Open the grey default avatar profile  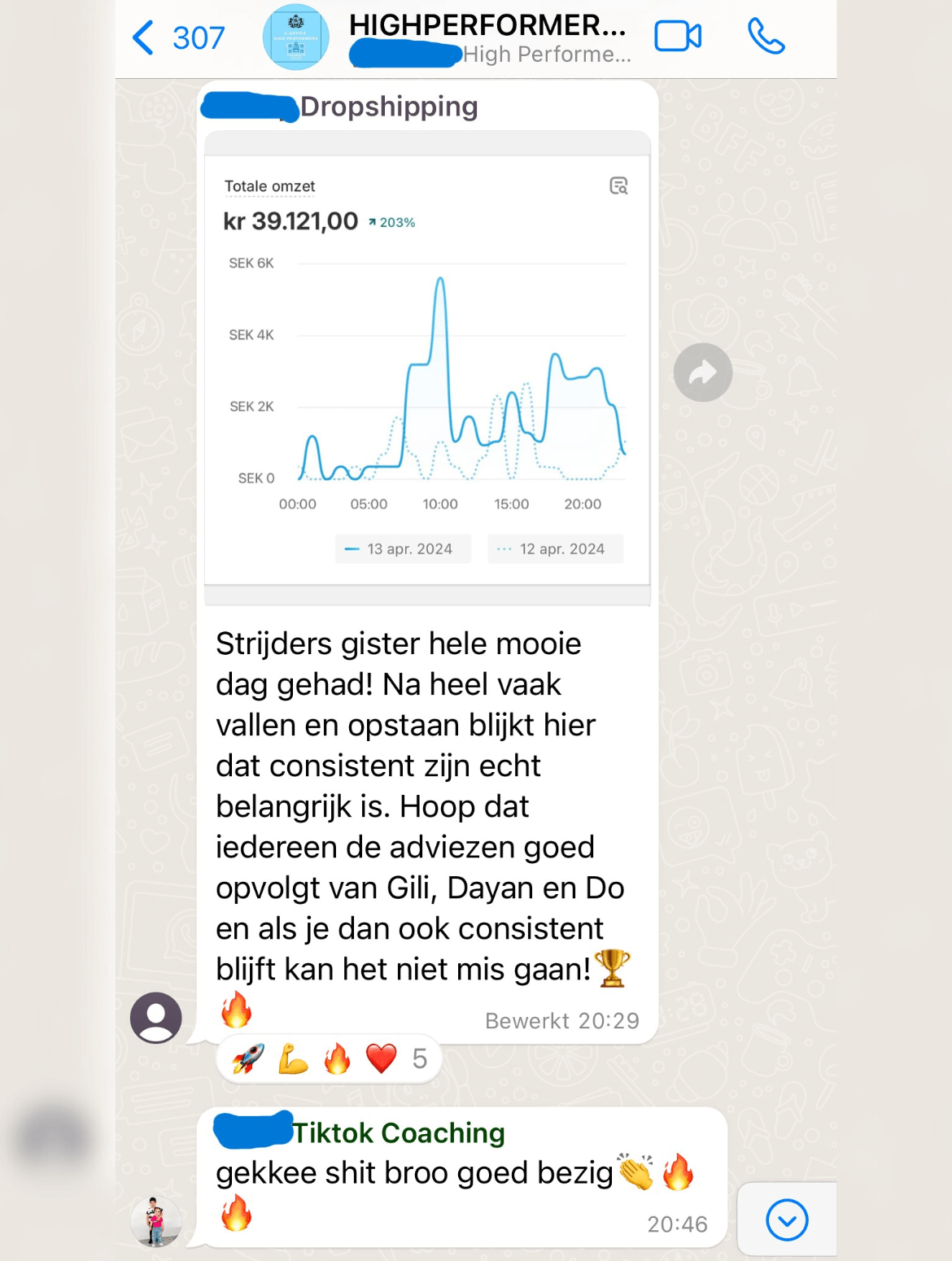pos(155,1018)
